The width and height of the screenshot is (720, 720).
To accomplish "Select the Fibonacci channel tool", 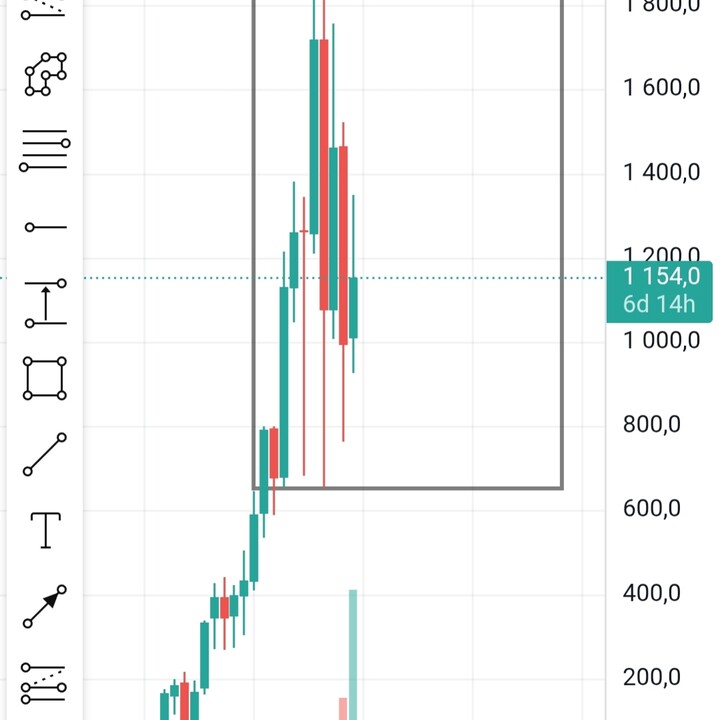I will pyautogui.click(x=46, y=685).
